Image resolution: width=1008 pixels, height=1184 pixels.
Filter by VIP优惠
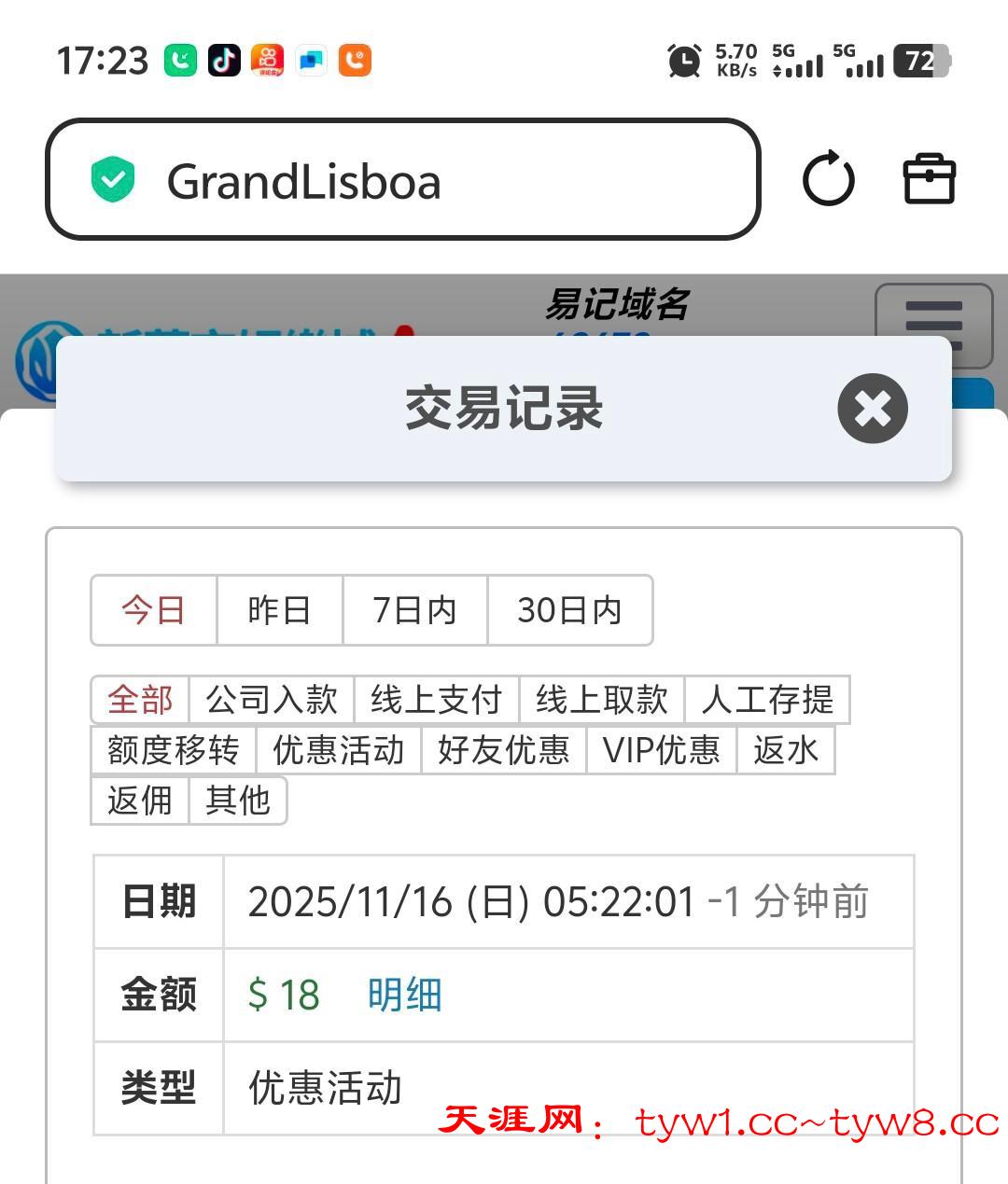[x=662, y=750]
